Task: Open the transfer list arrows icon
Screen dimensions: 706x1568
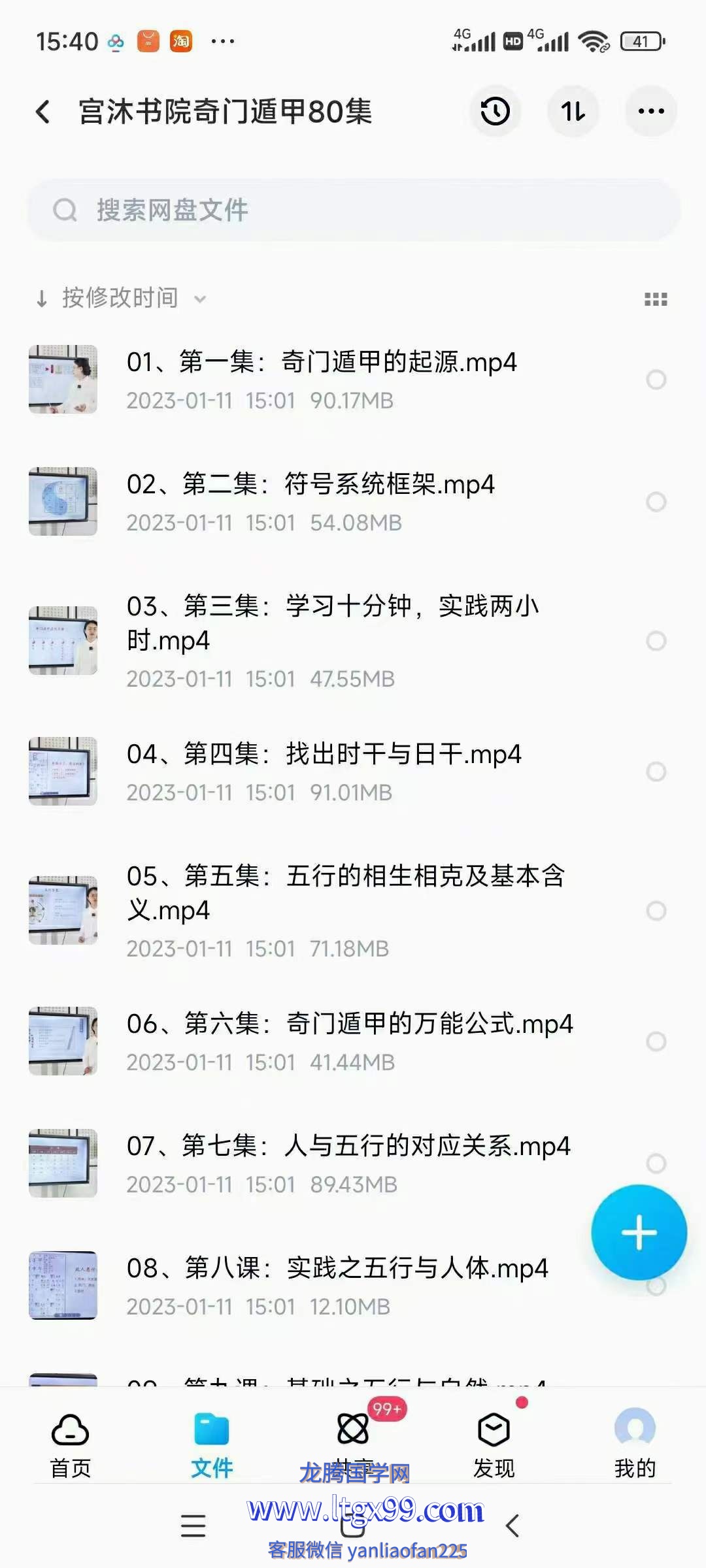Action: (x=573, y=112)
